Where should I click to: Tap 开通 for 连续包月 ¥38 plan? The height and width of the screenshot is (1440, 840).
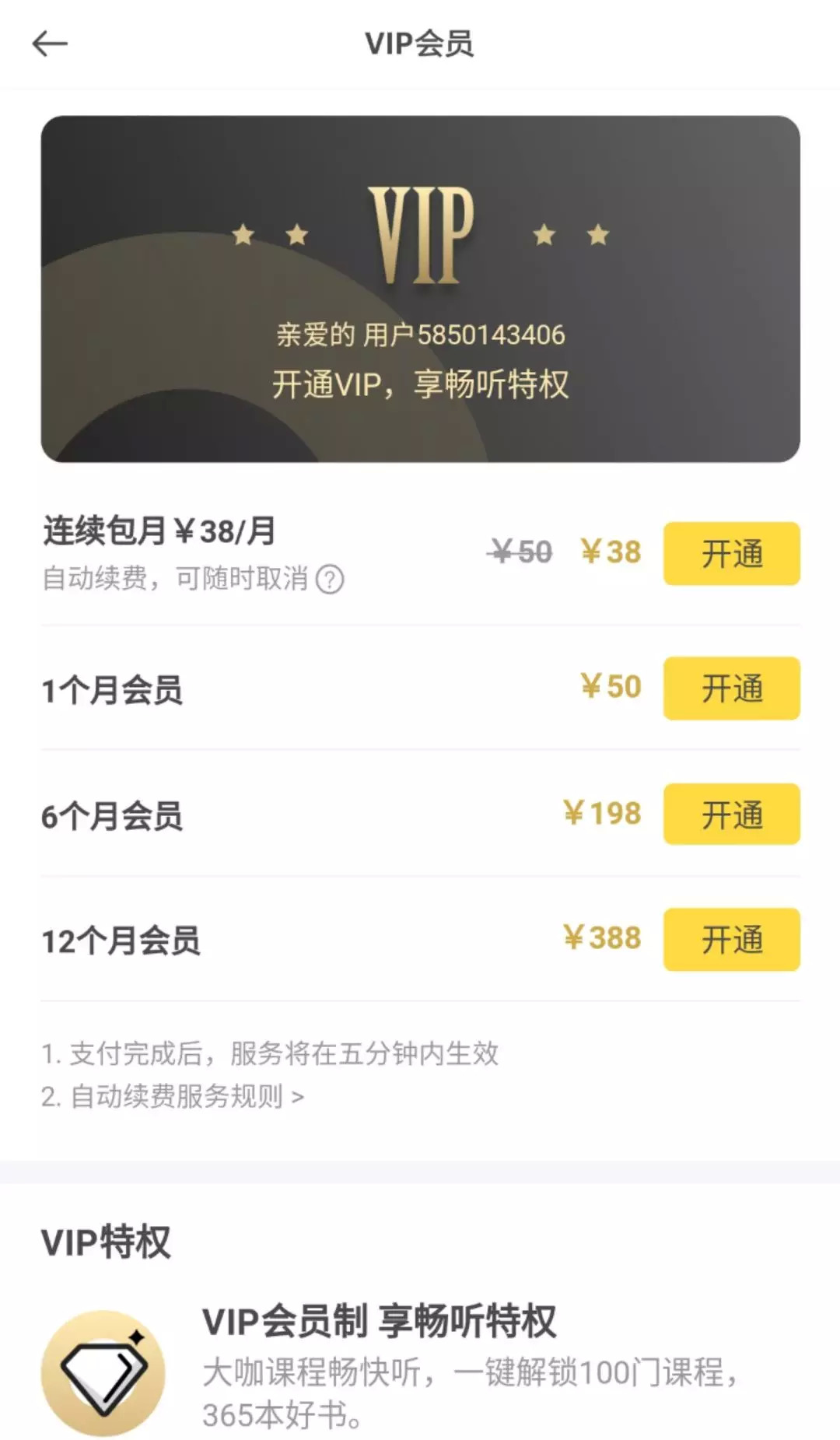point(731,553)
